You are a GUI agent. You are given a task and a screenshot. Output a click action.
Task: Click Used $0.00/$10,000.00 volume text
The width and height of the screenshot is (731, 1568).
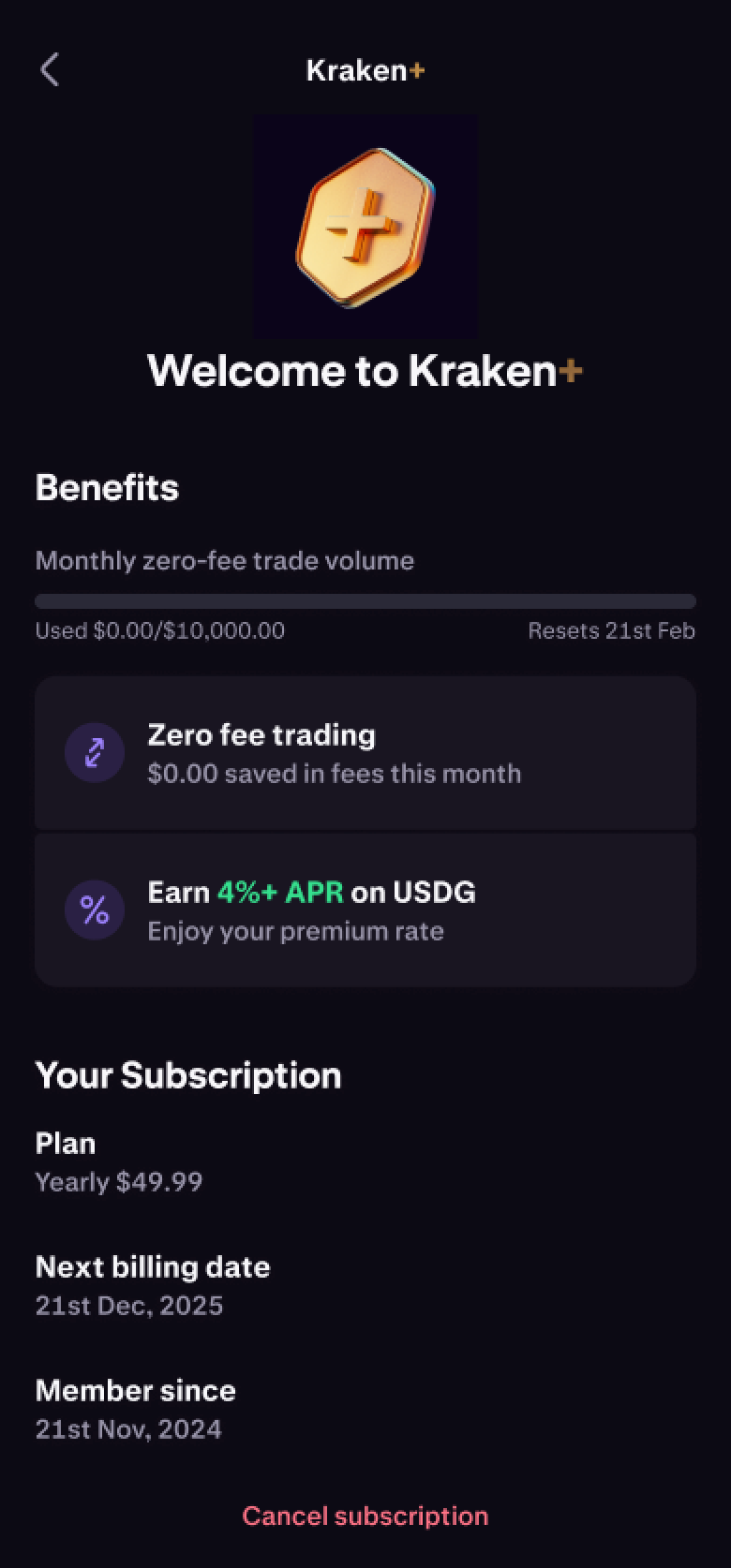coord(159,630)
